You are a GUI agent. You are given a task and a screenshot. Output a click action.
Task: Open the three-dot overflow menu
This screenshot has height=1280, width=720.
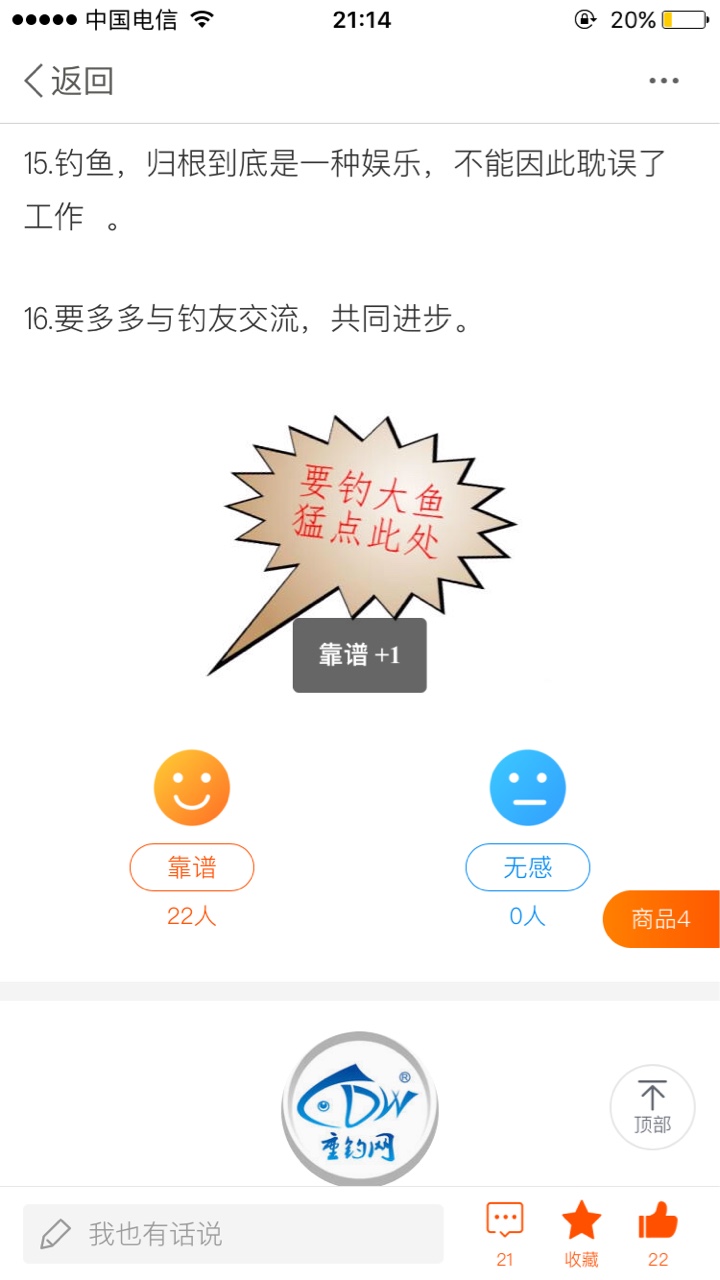point(664,81)
